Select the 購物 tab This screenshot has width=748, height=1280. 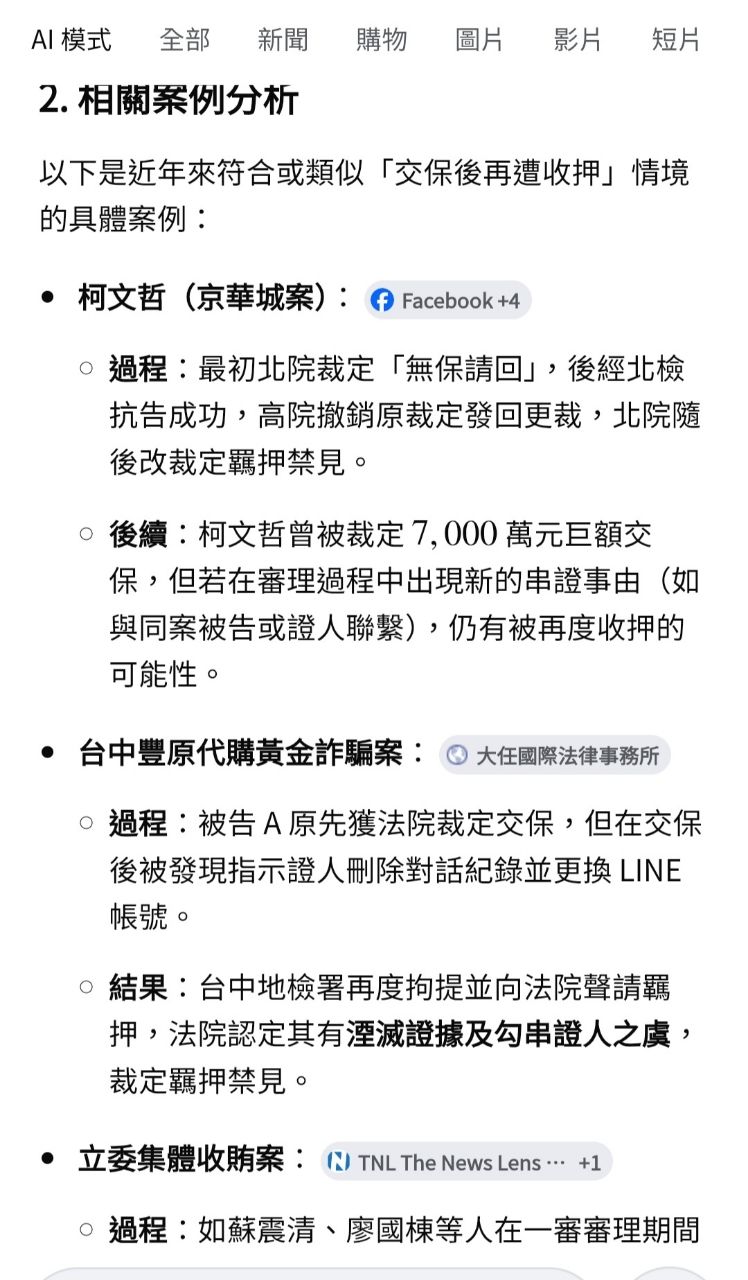pyautogui.click(x=381, y=40)
